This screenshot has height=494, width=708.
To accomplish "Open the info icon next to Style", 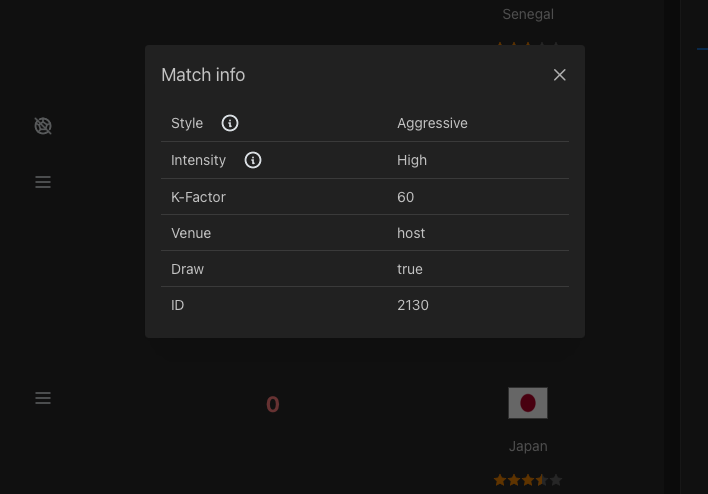I will (x=230, y=123).
